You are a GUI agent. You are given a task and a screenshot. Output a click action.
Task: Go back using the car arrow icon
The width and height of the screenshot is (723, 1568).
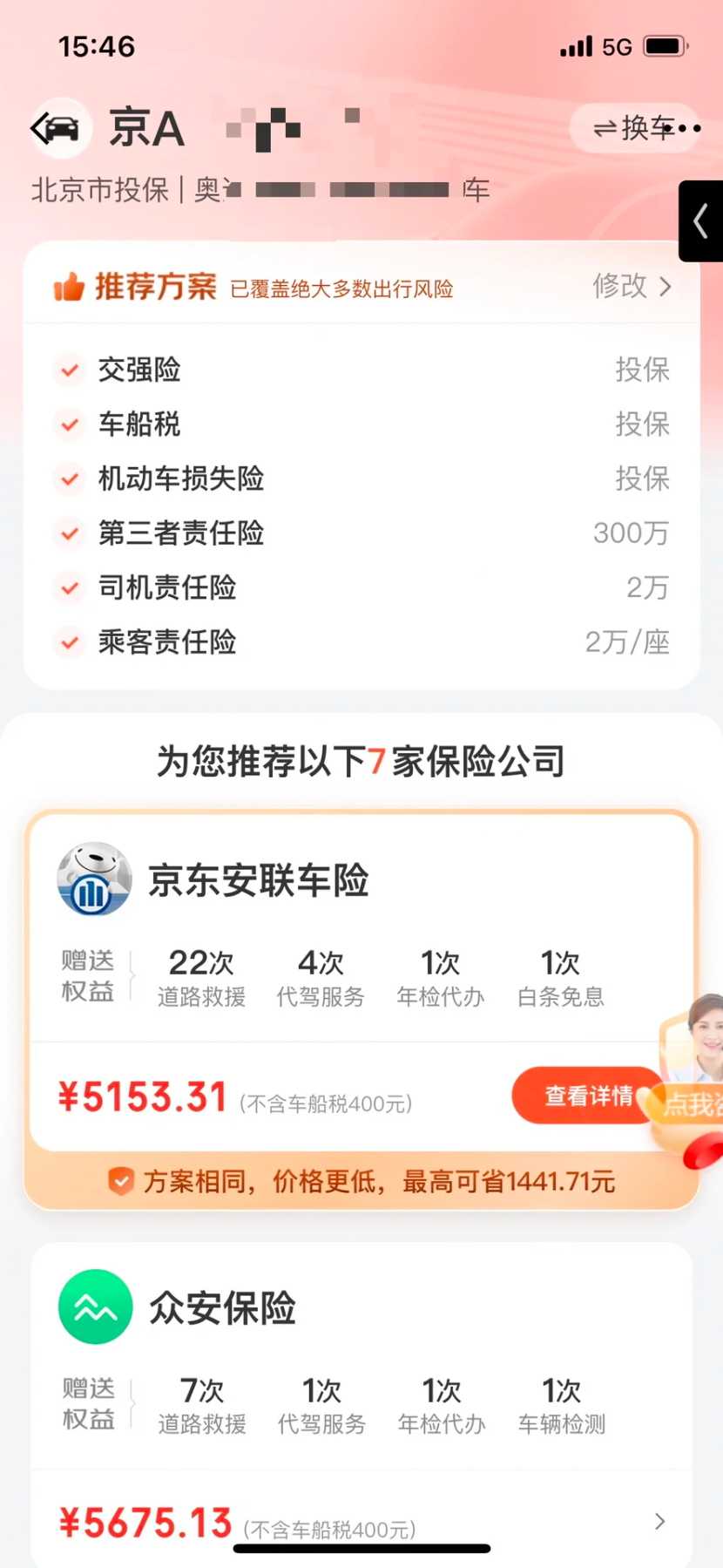[57, 129]
